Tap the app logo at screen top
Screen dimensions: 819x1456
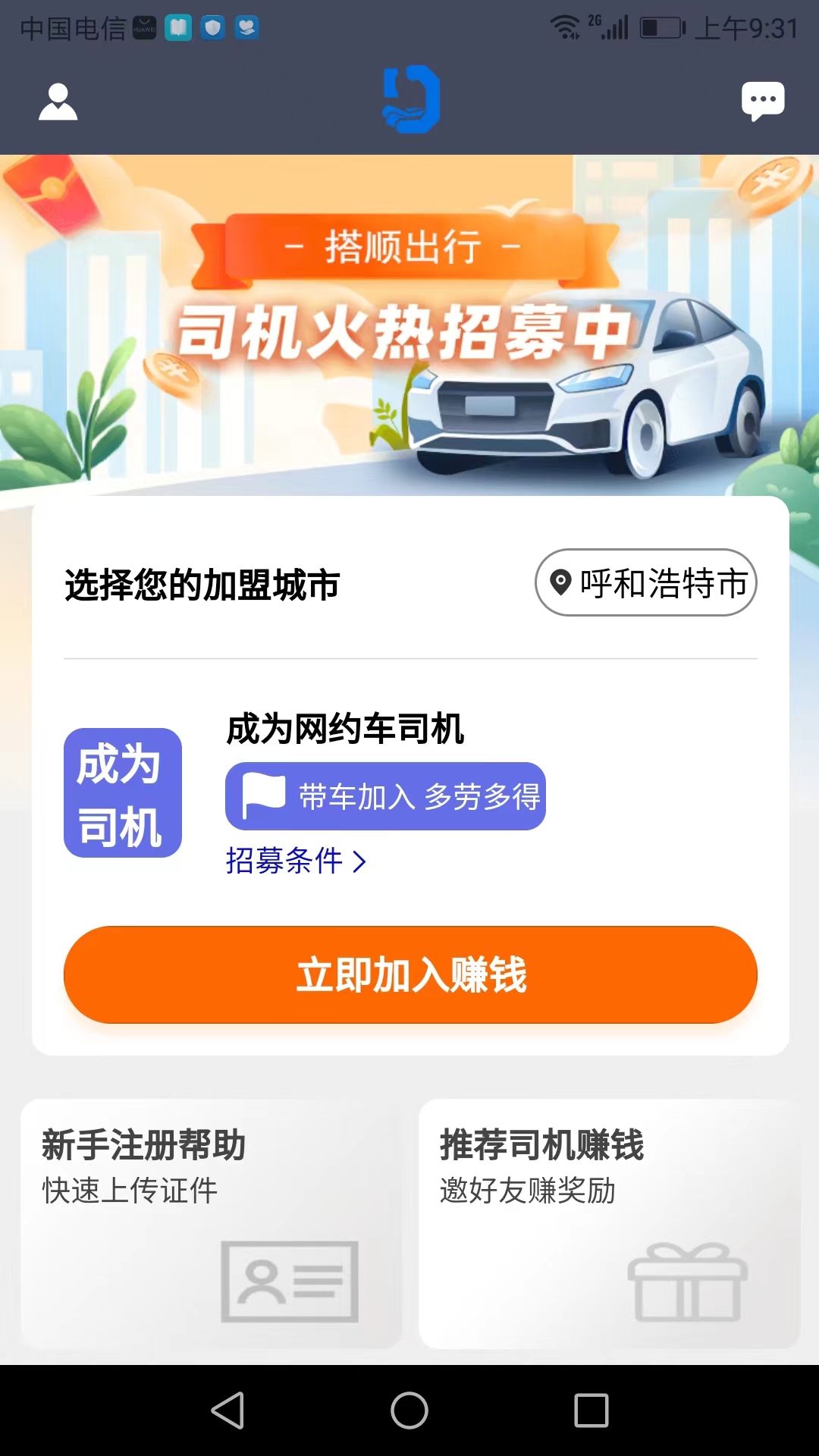point(409,101)
